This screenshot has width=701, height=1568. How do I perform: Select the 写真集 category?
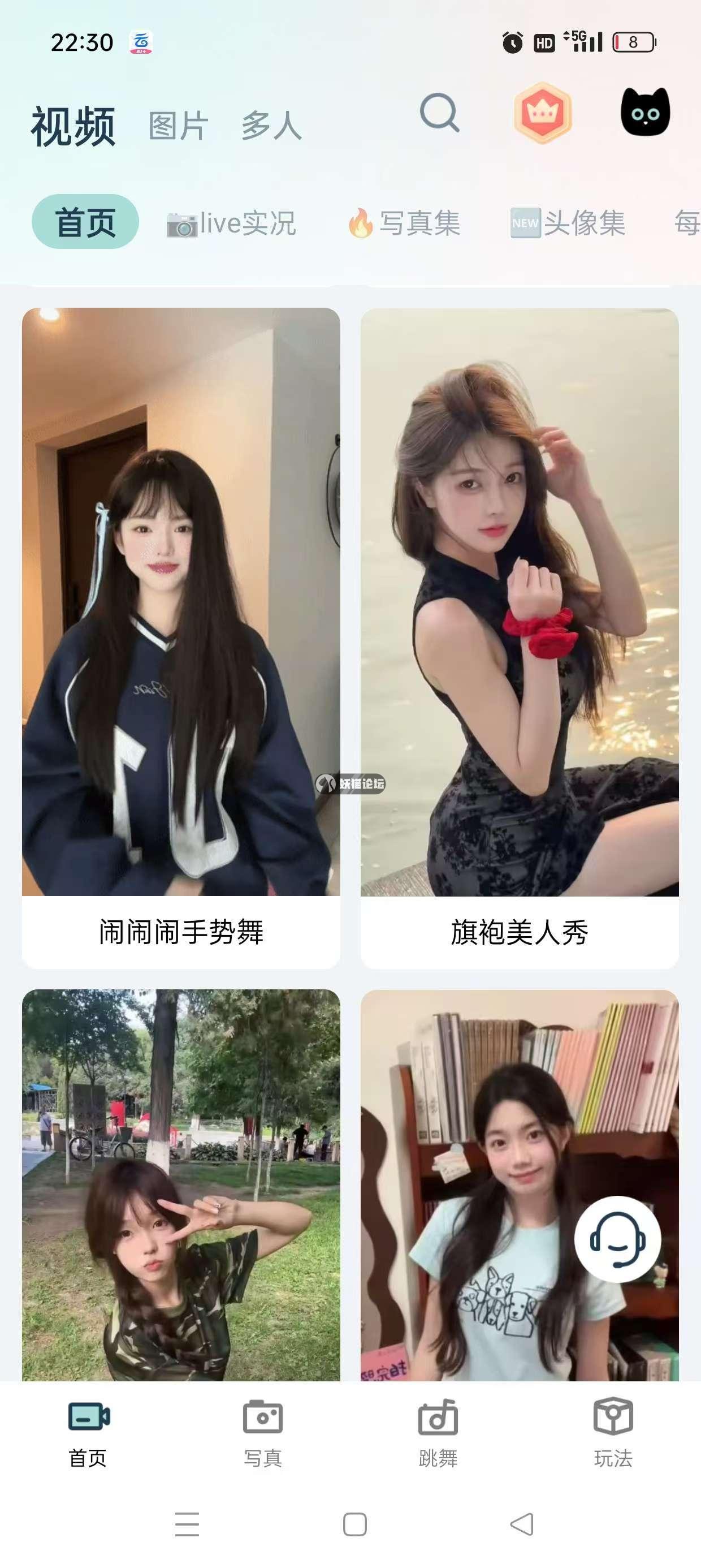click(404, 223)
